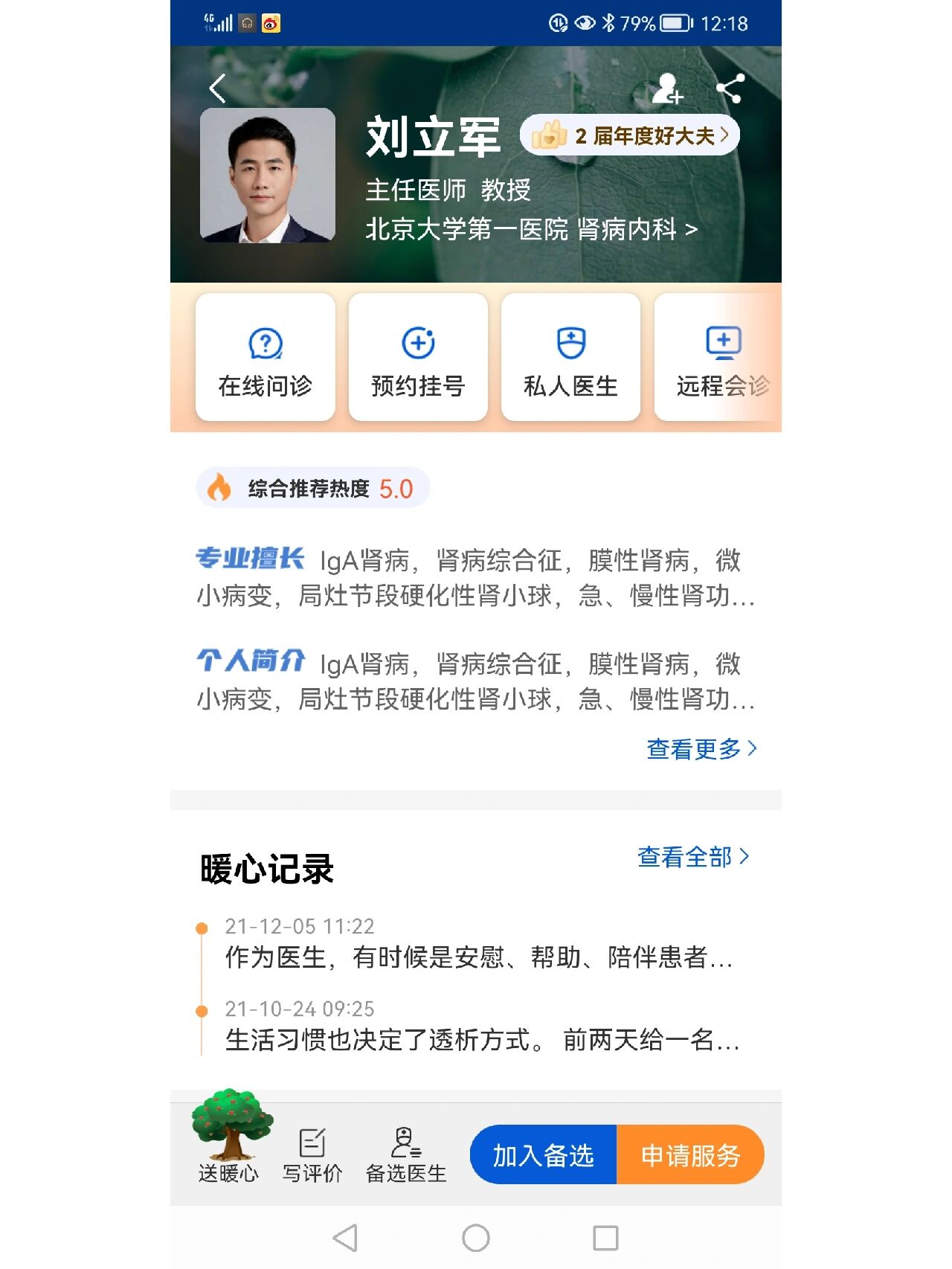Screen dimensions: 952x1269
Task: Open the 在线问诊 online consultation icon
Action: click(x=265, y=357)
